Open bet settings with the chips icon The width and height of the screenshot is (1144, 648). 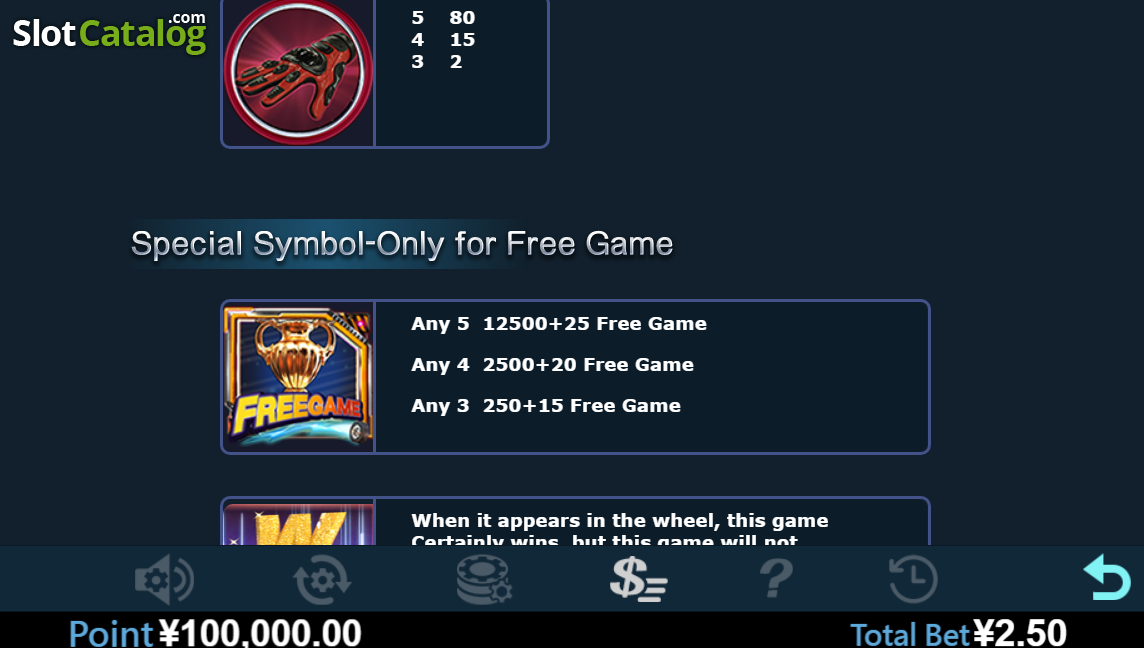[x=484, y=579]
